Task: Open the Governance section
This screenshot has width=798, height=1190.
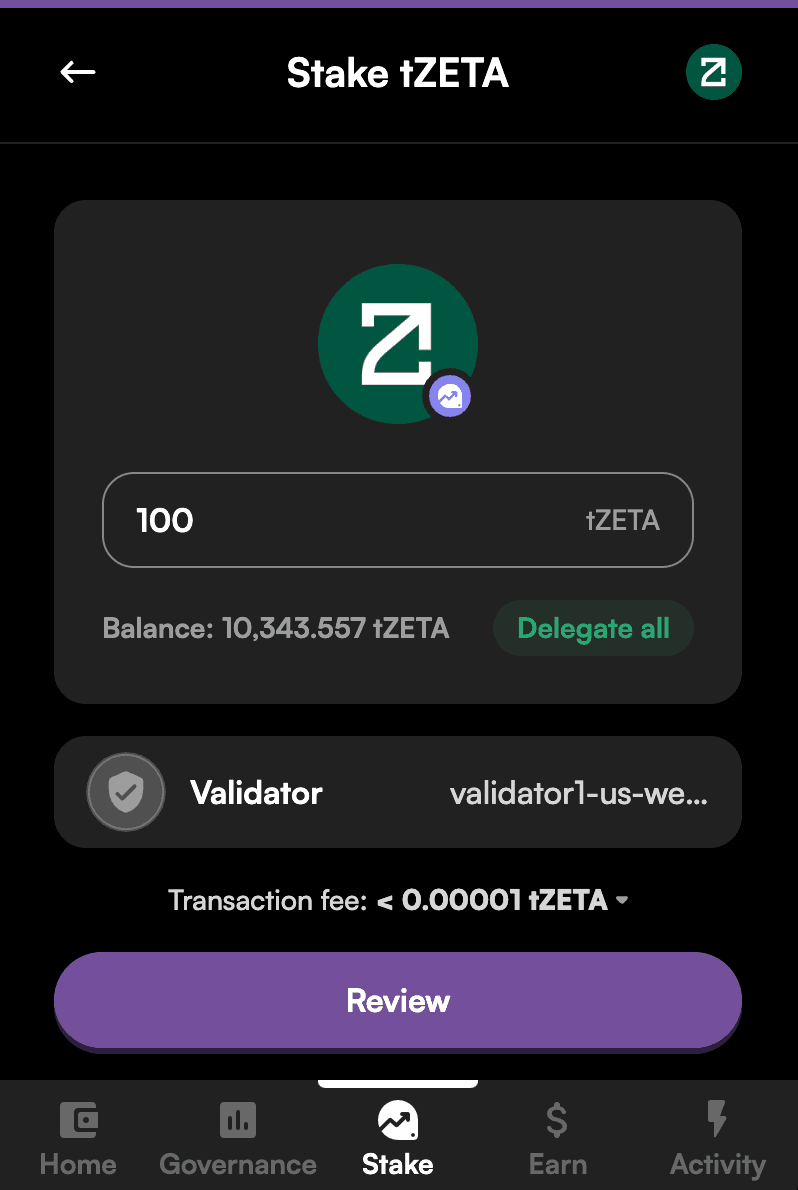Action: click(x=237, y=1137)
